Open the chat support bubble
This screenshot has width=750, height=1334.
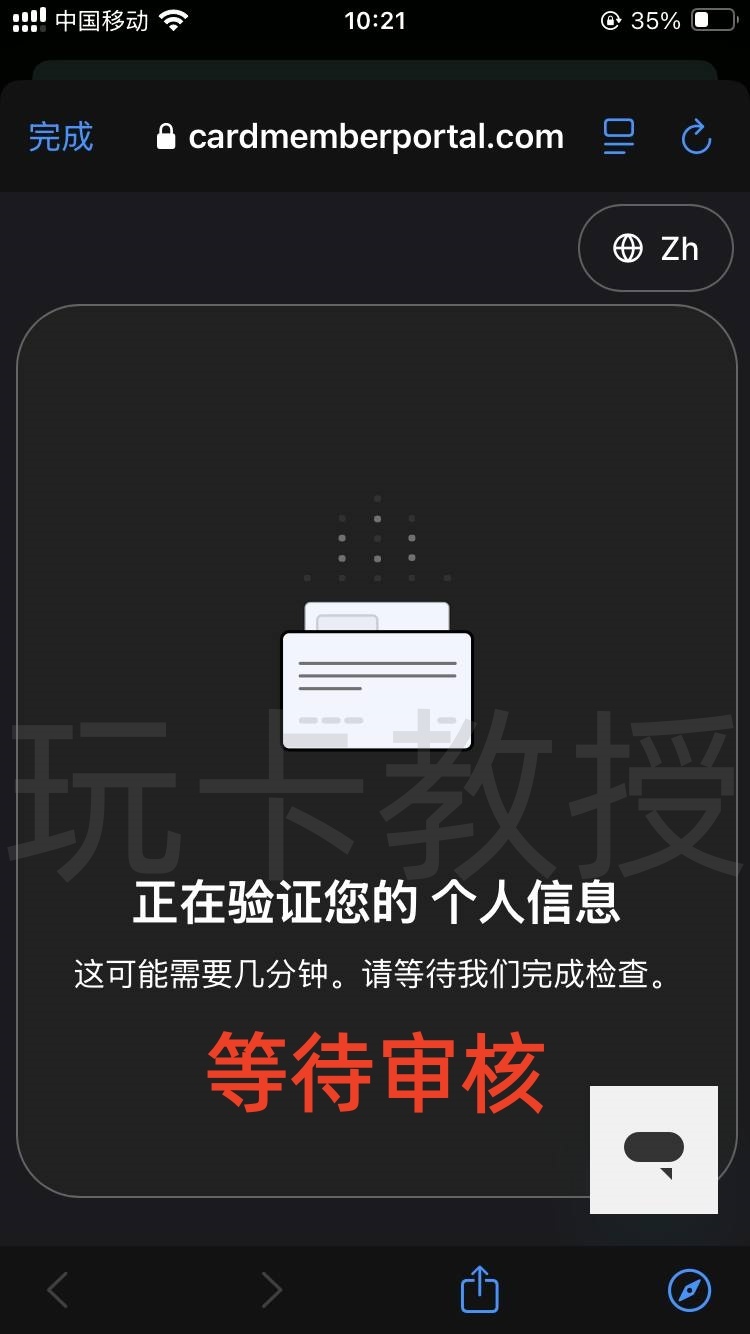tap(654, 1150)
